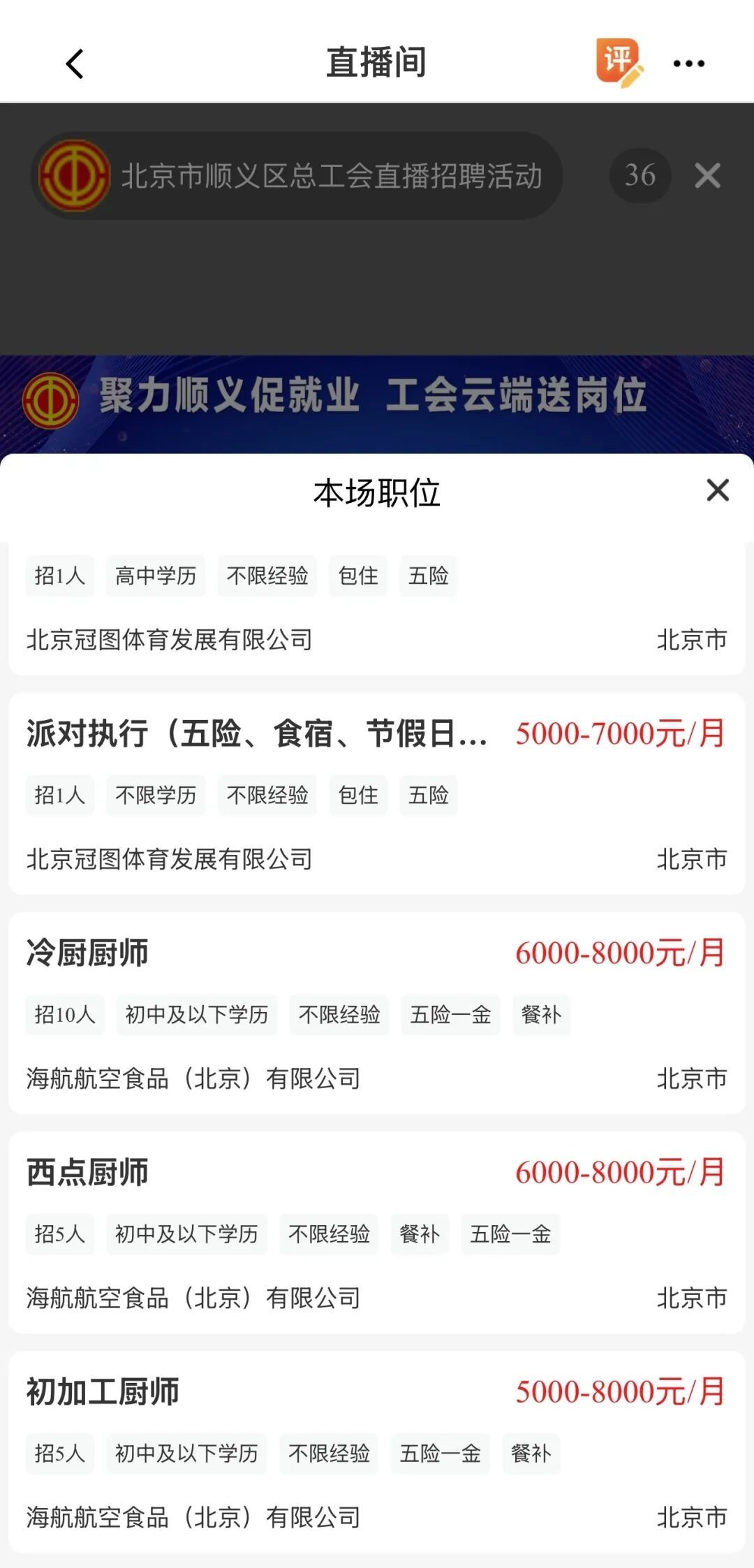Viewport: 754px width, 1568px height.
Task: Dismiss the 本场职位 job list panel
Action: pos(718,490)
